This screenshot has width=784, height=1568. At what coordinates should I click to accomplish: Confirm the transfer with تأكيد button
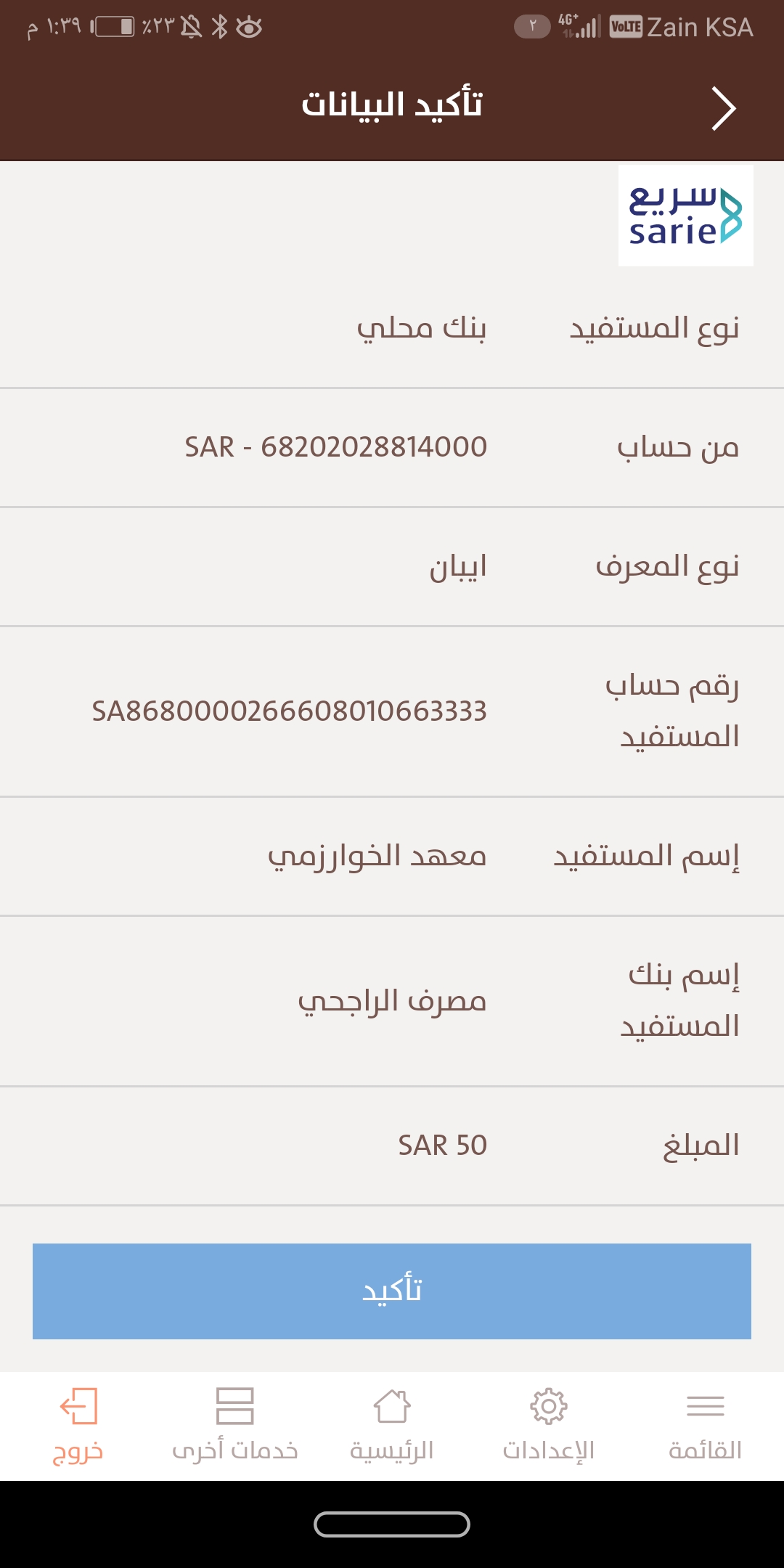coord(392,1291)
